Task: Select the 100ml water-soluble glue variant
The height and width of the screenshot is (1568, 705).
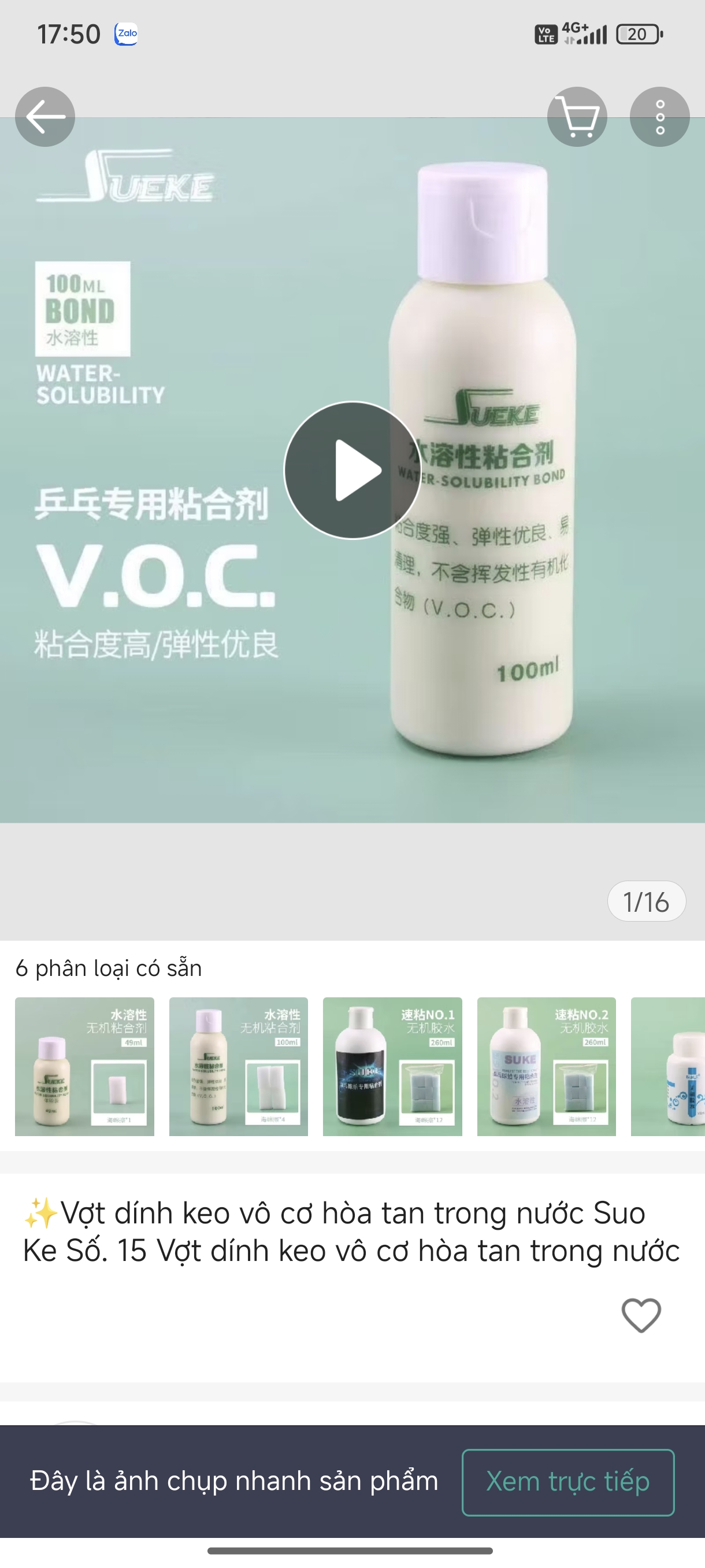Action: pyautogui.click(x=239, y=1066)
